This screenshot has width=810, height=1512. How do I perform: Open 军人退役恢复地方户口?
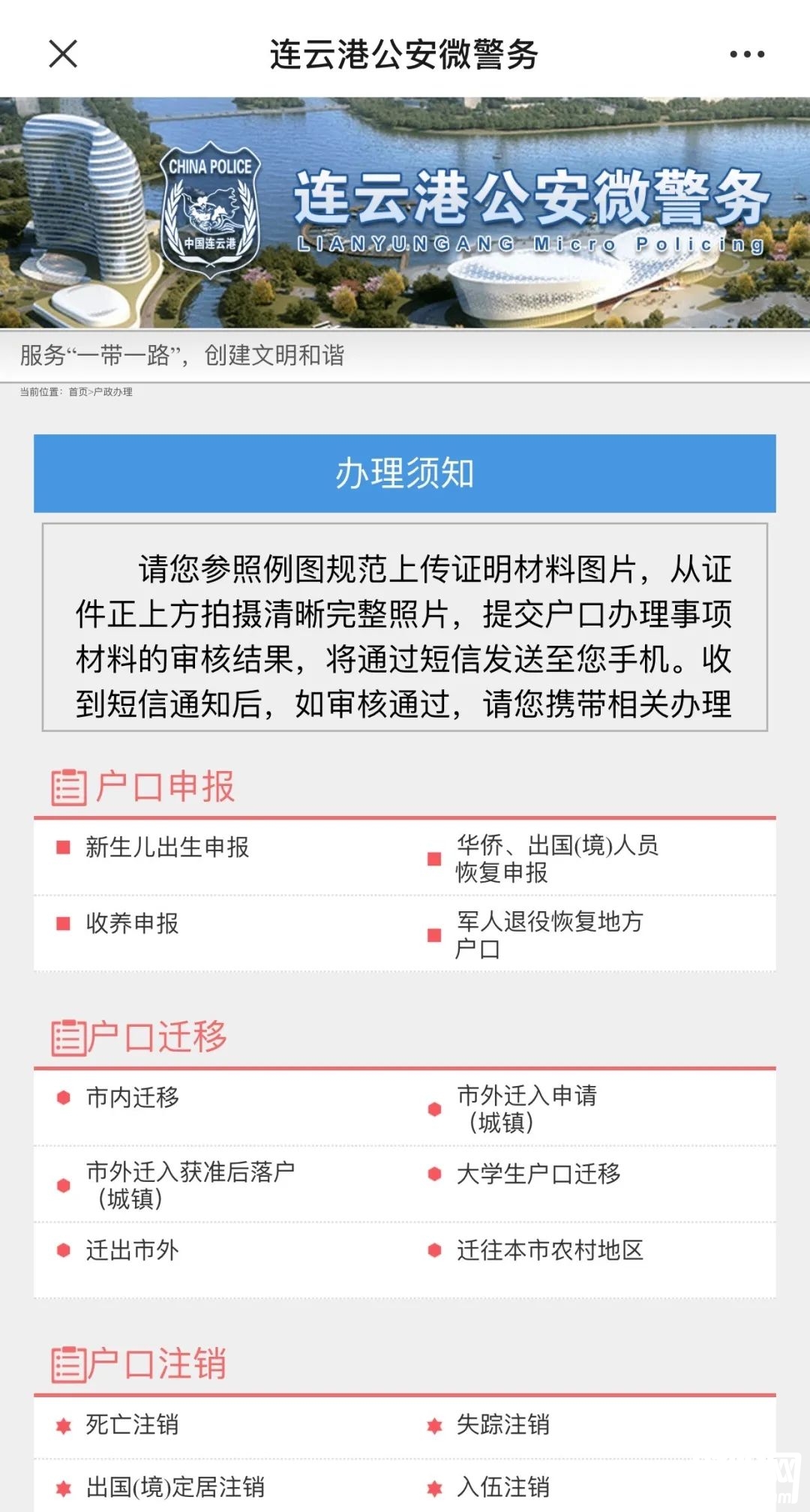tap(549, 934)
